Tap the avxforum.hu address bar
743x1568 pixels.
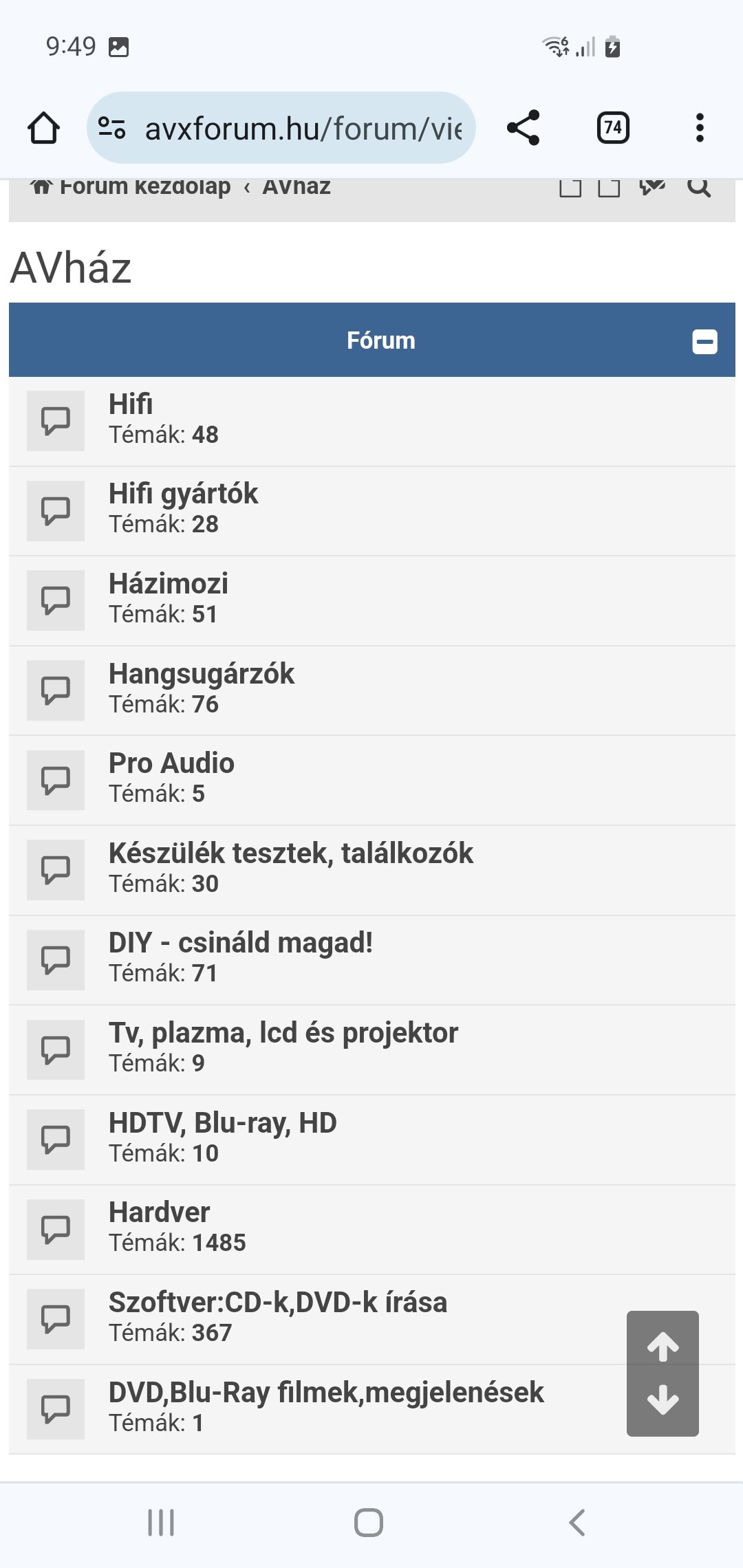tap(303, 128)
